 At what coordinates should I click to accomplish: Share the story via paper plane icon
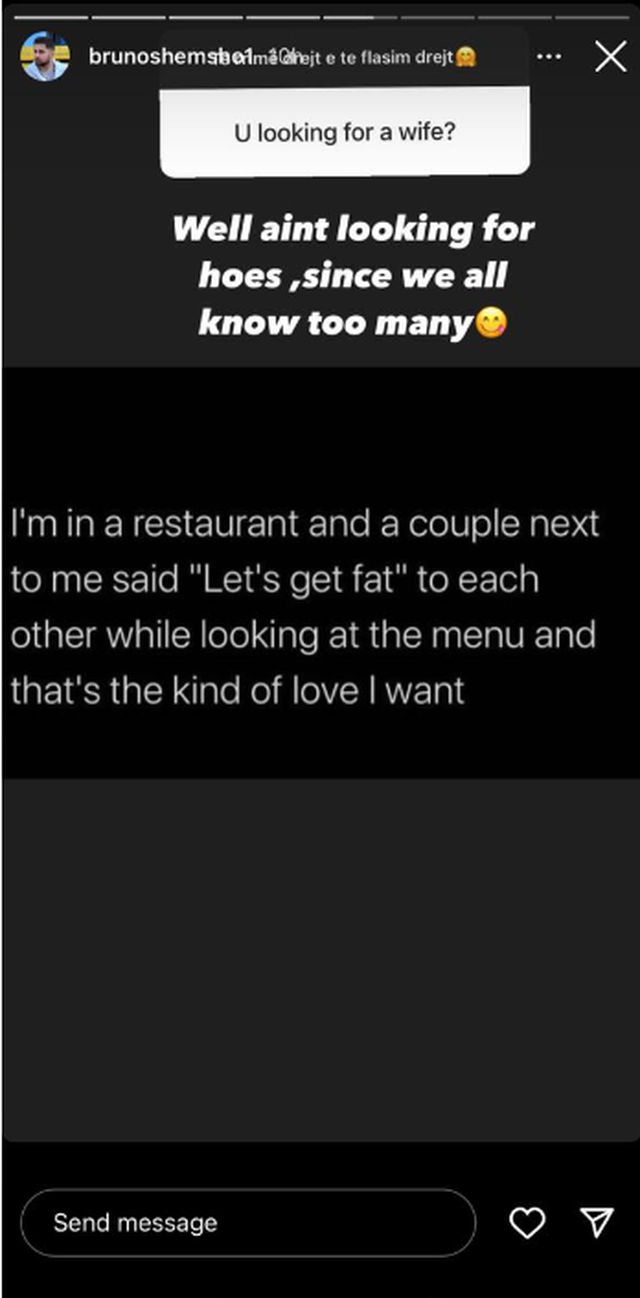(x=596, y=1221)
